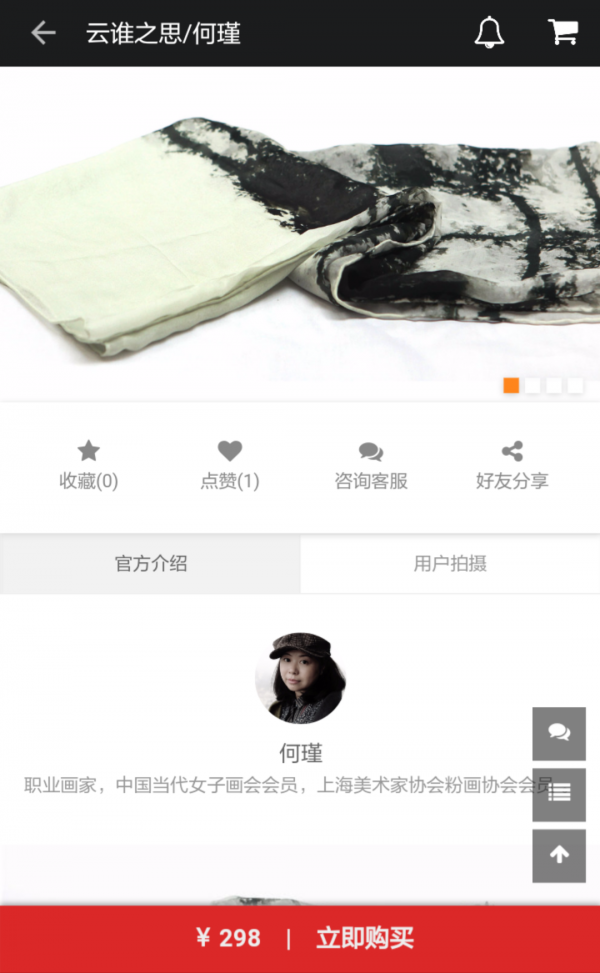Add this scarf to favorites (收藏)

(x=89, y=466)
